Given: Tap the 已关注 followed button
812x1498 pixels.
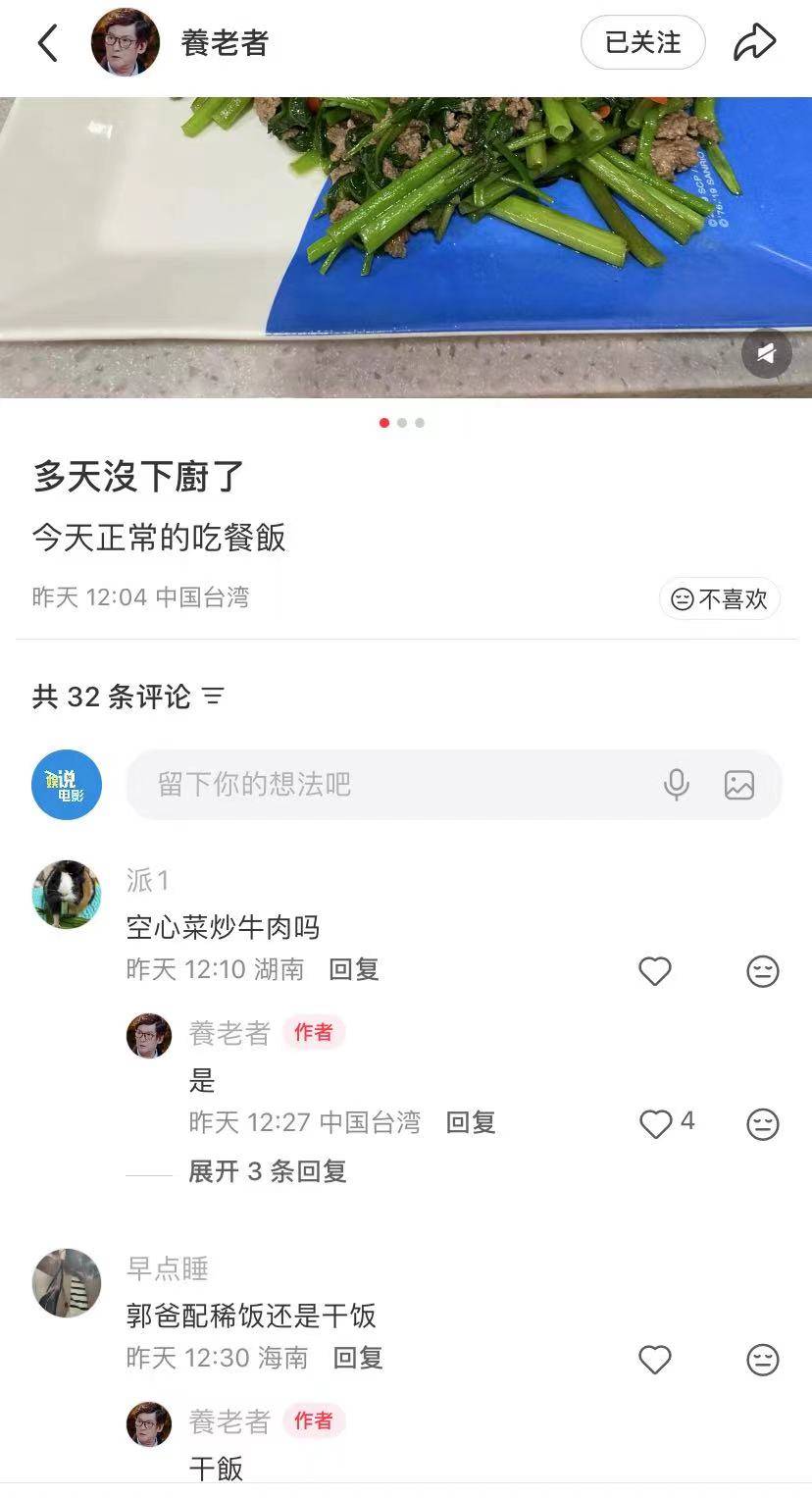Looking at the screenshot, I should [x=643, y=42].
